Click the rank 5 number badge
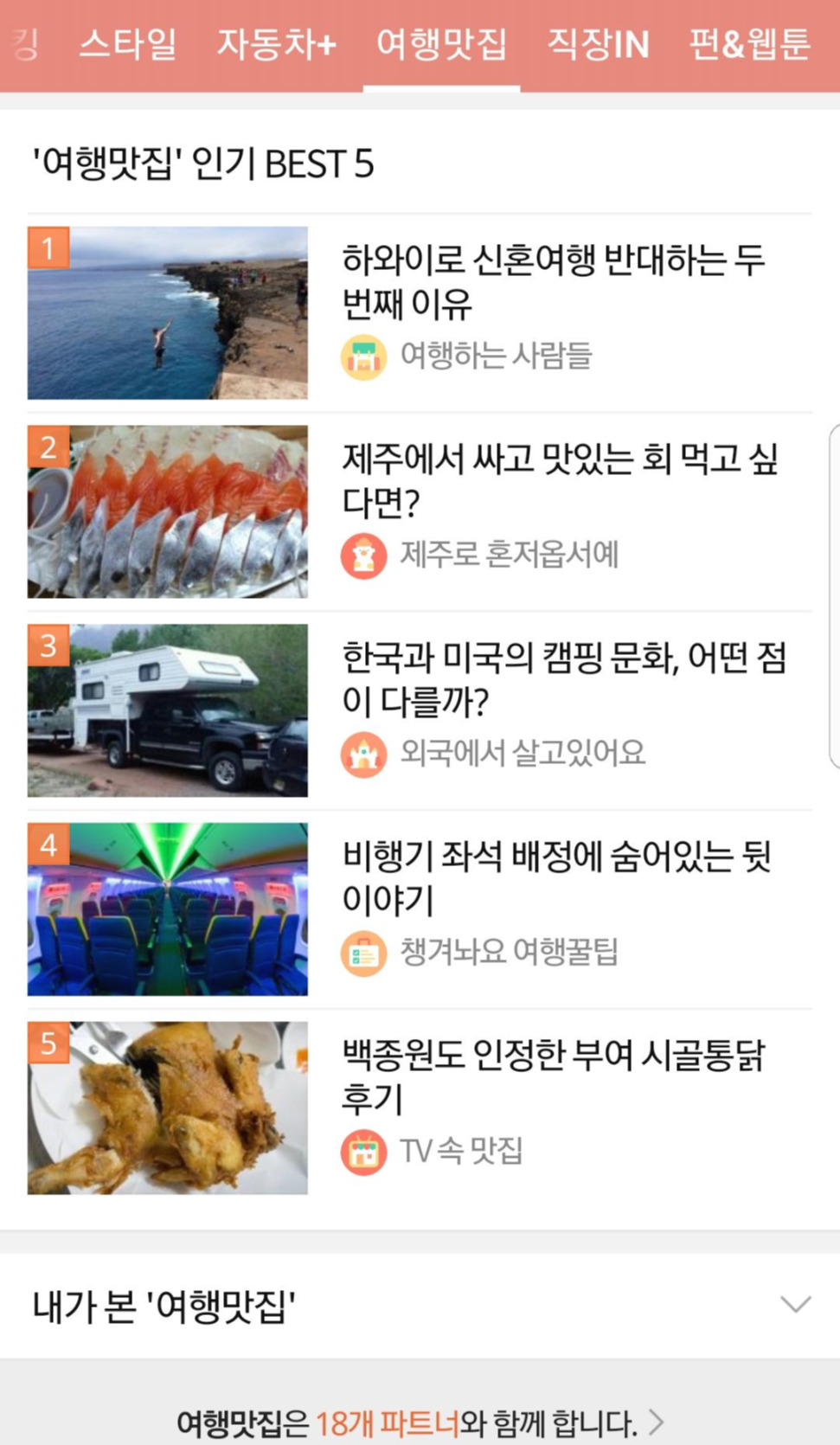The height and width of the screenshot is (1445, 840). tap(49, 1044)
